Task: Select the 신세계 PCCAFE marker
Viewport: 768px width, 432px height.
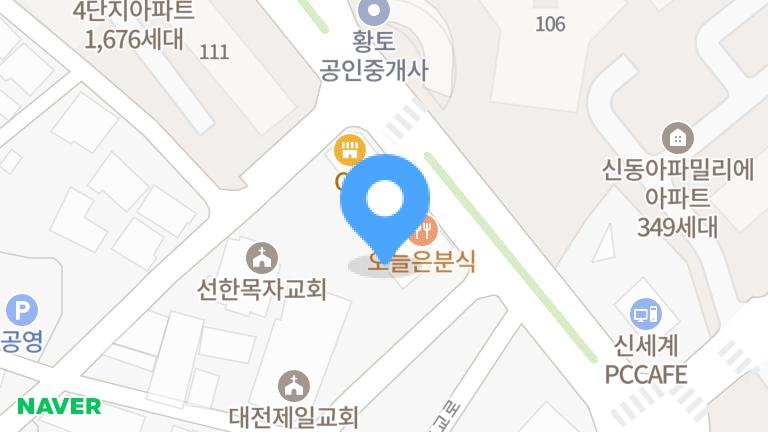Action: pos(647,314)
